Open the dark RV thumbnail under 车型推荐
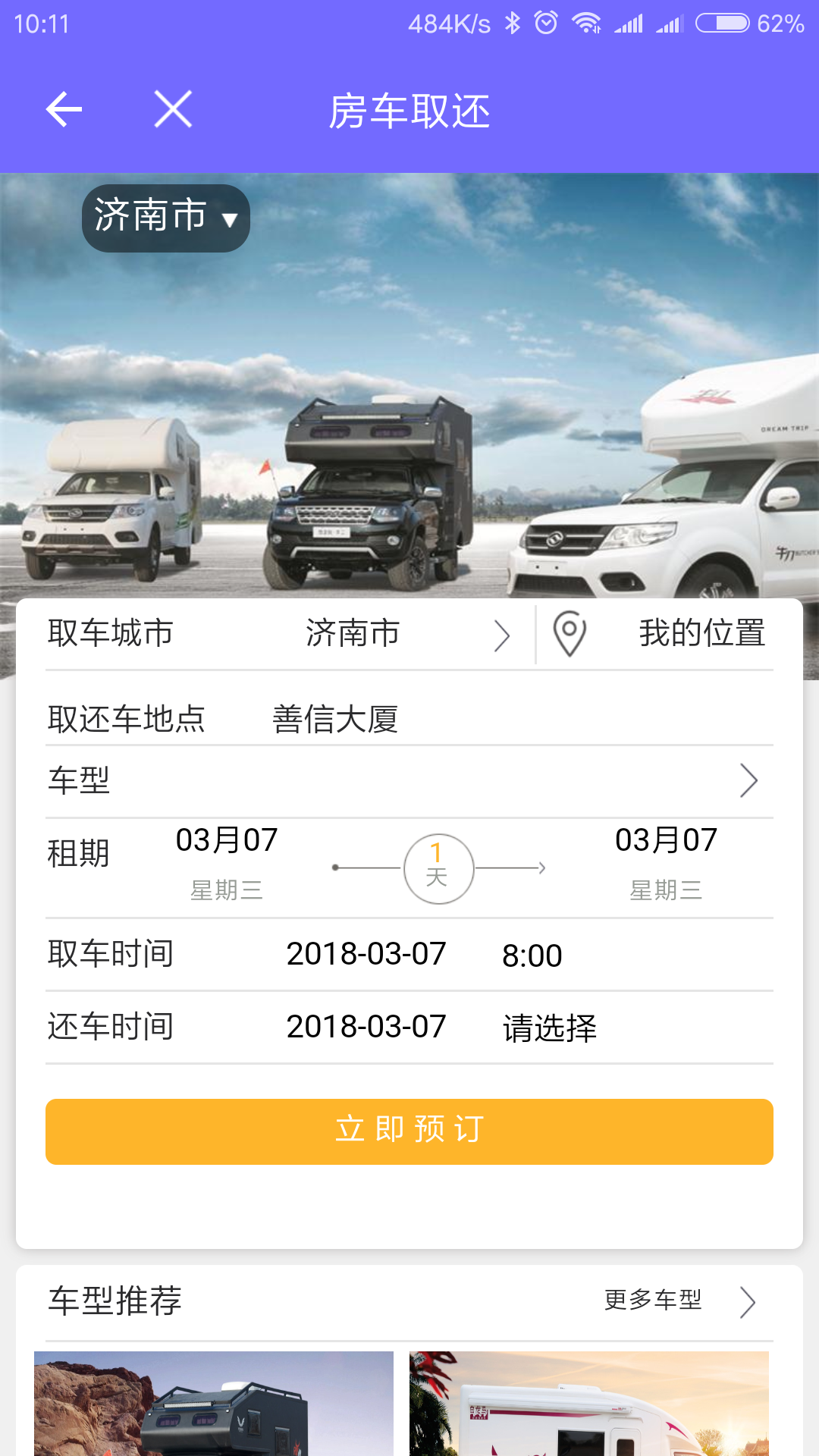The width and height of the screenshot is (819, 1456). [213, 1418]
